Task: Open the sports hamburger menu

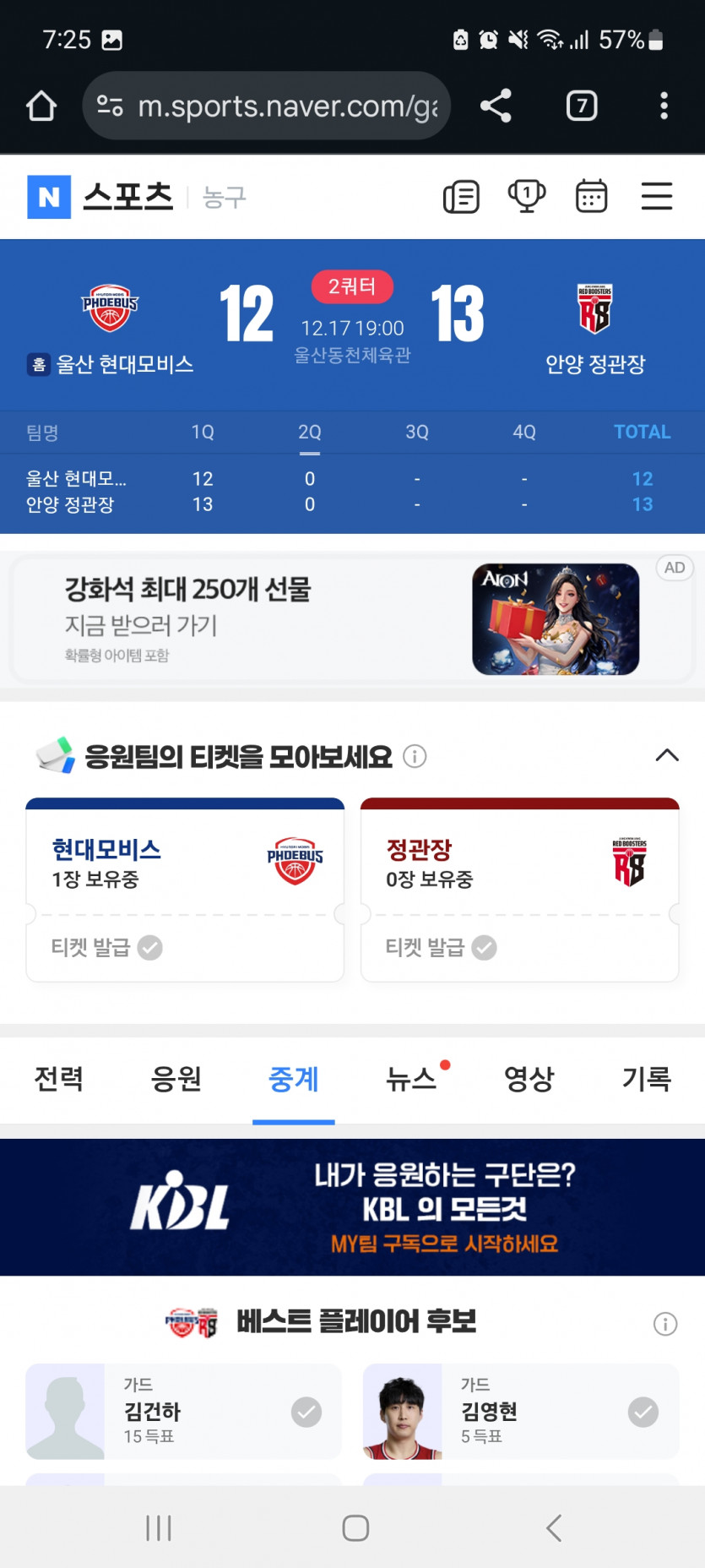Action: coord(657,195)
